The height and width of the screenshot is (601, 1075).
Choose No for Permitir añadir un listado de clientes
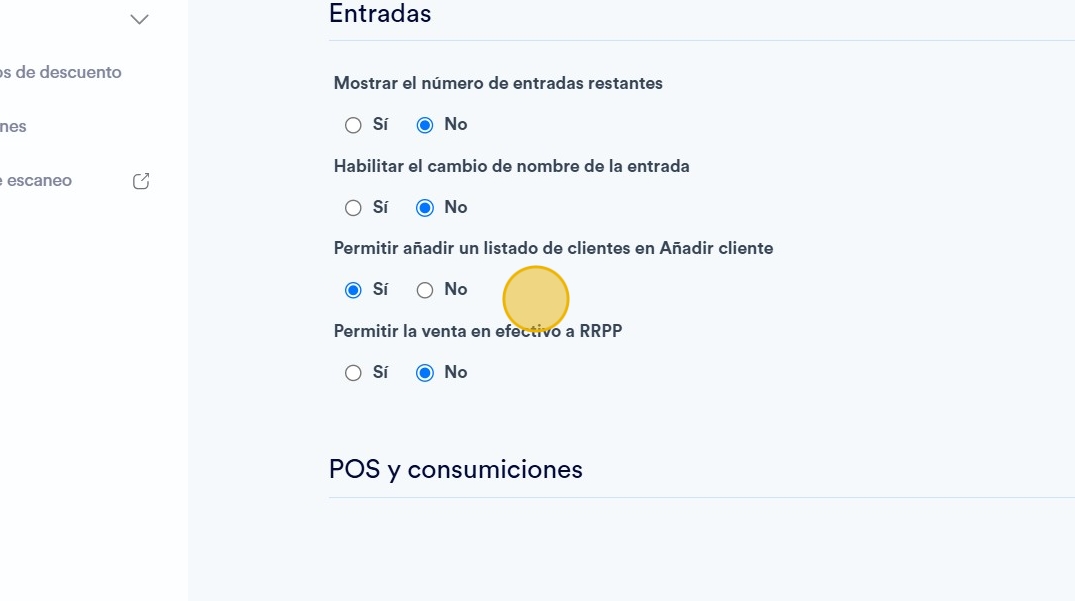(x=425, y=290)
